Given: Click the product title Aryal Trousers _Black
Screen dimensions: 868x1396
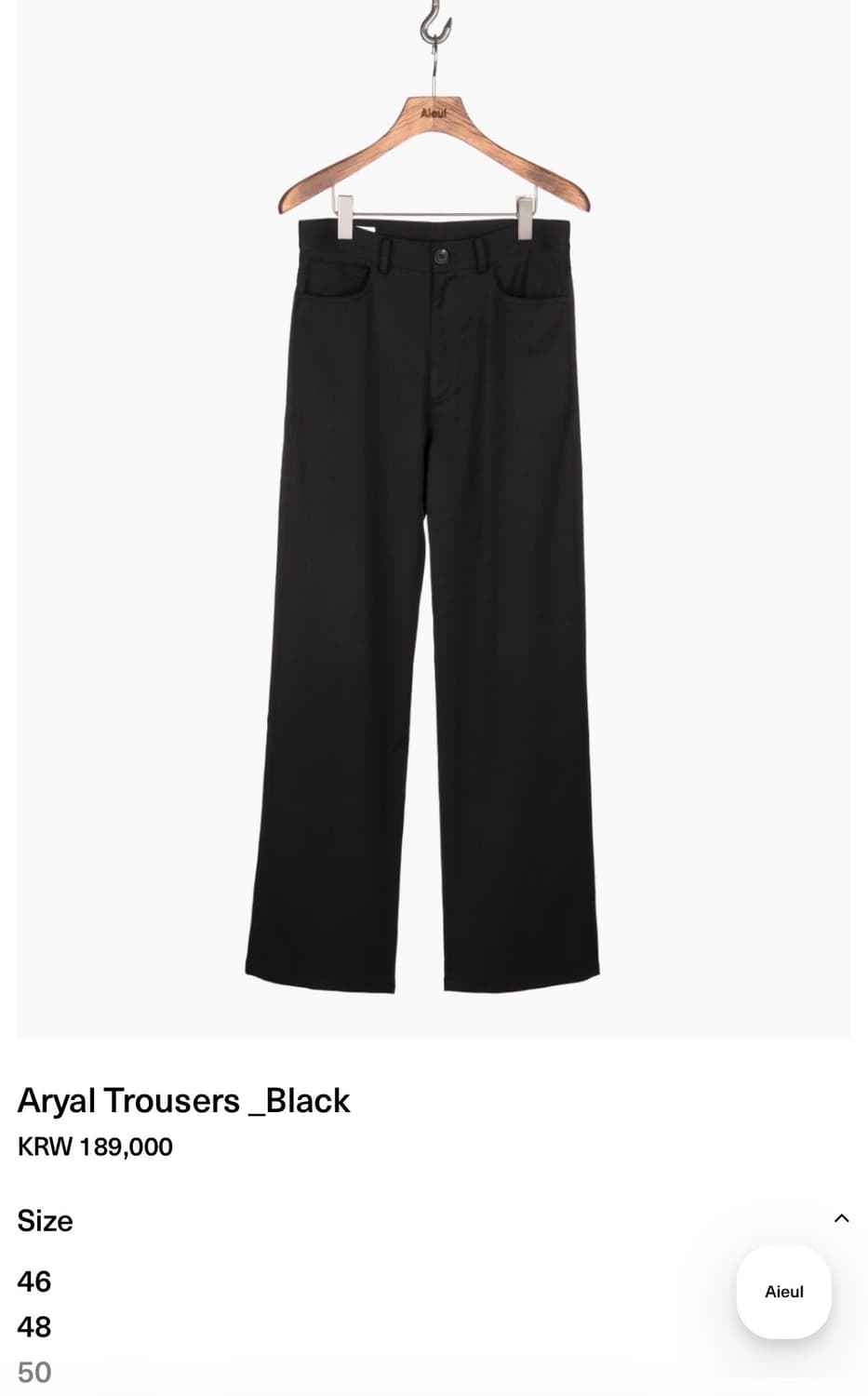Looking at the screenshot, I should (x=183, y=1100).
